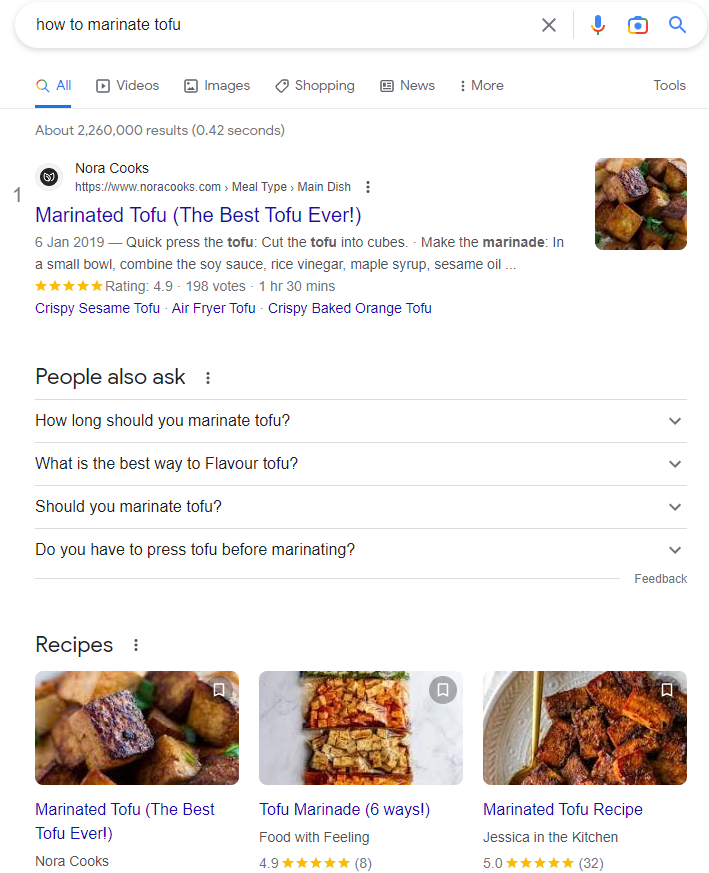Switch to the Images tab
Image resolution: width=709 pixels, height=873 pixels.
(x=217, y=85)
